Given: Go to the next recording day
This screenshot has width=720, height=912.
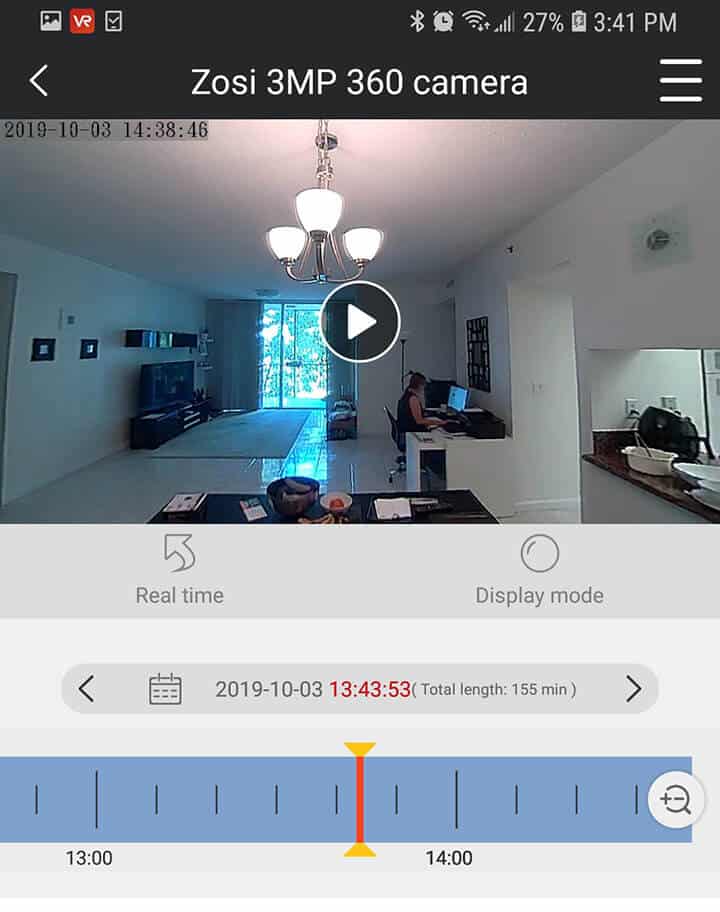Looking at the screenshot, I should (x=633, y=689).
